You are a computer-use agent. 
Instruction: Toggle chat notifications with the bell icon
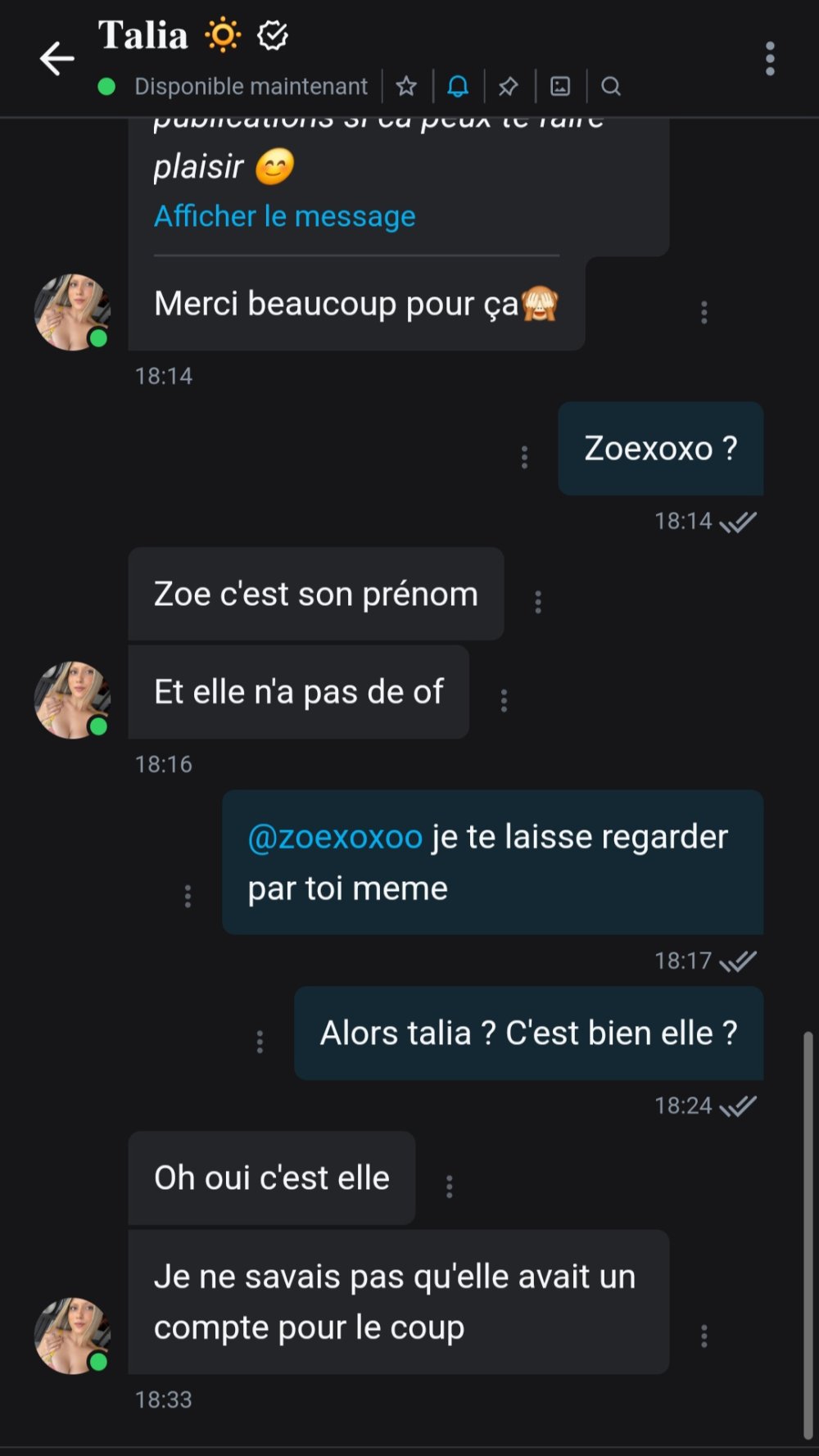point(458,86)
